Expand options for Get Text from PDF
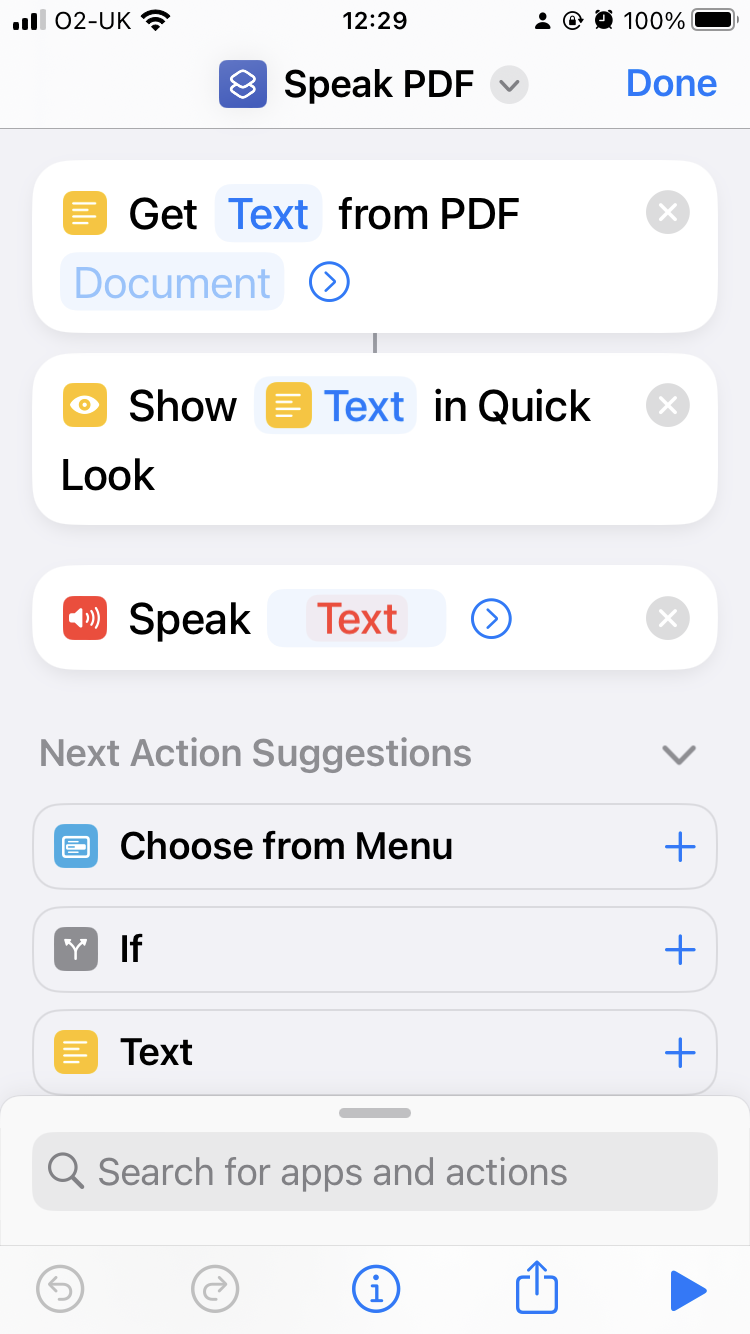 coord(329,283)
